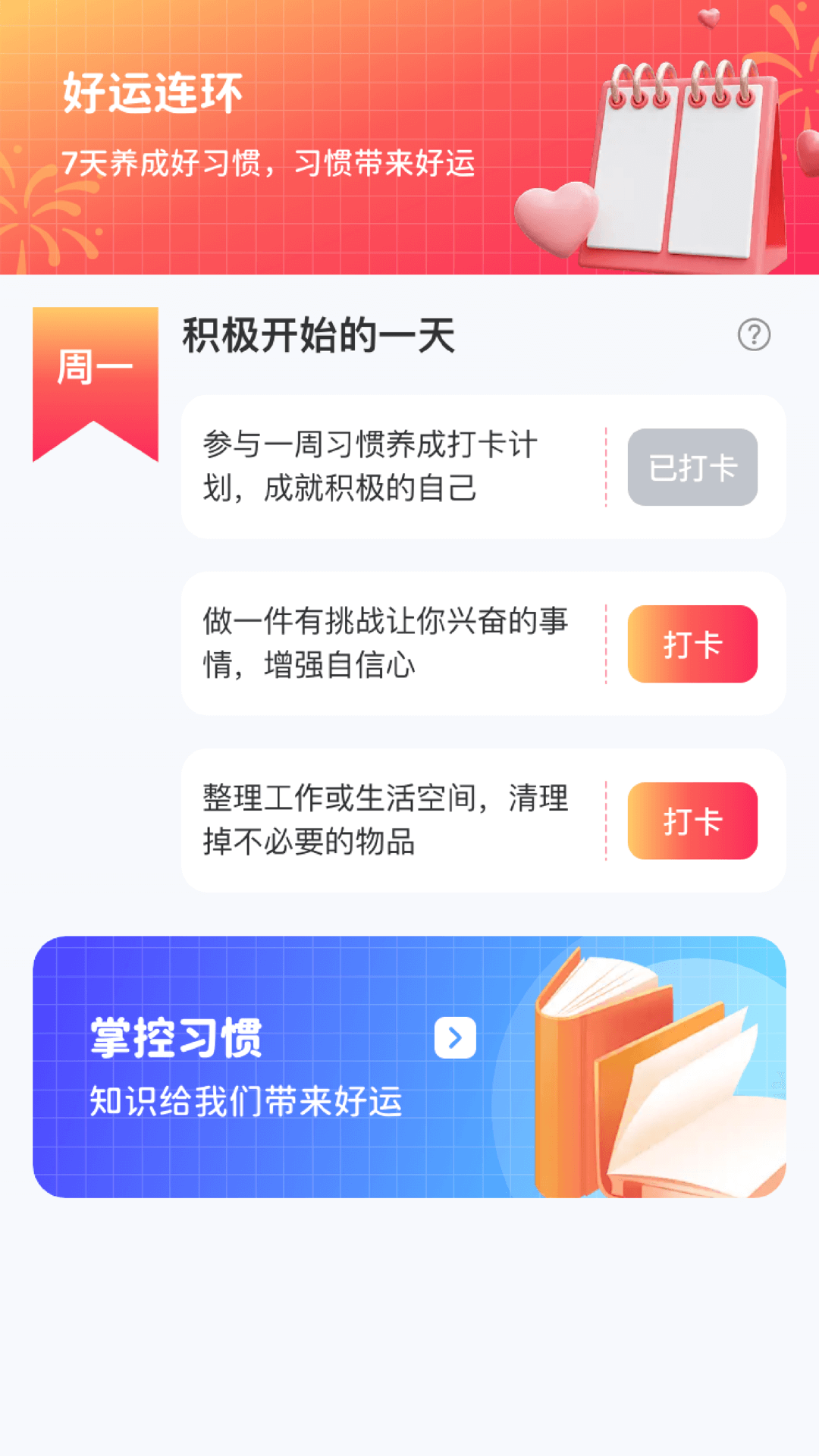Open the help question mark icon
Image resolution: width=819 pixels, height=1456 pixels.
(x=753, y=334)
